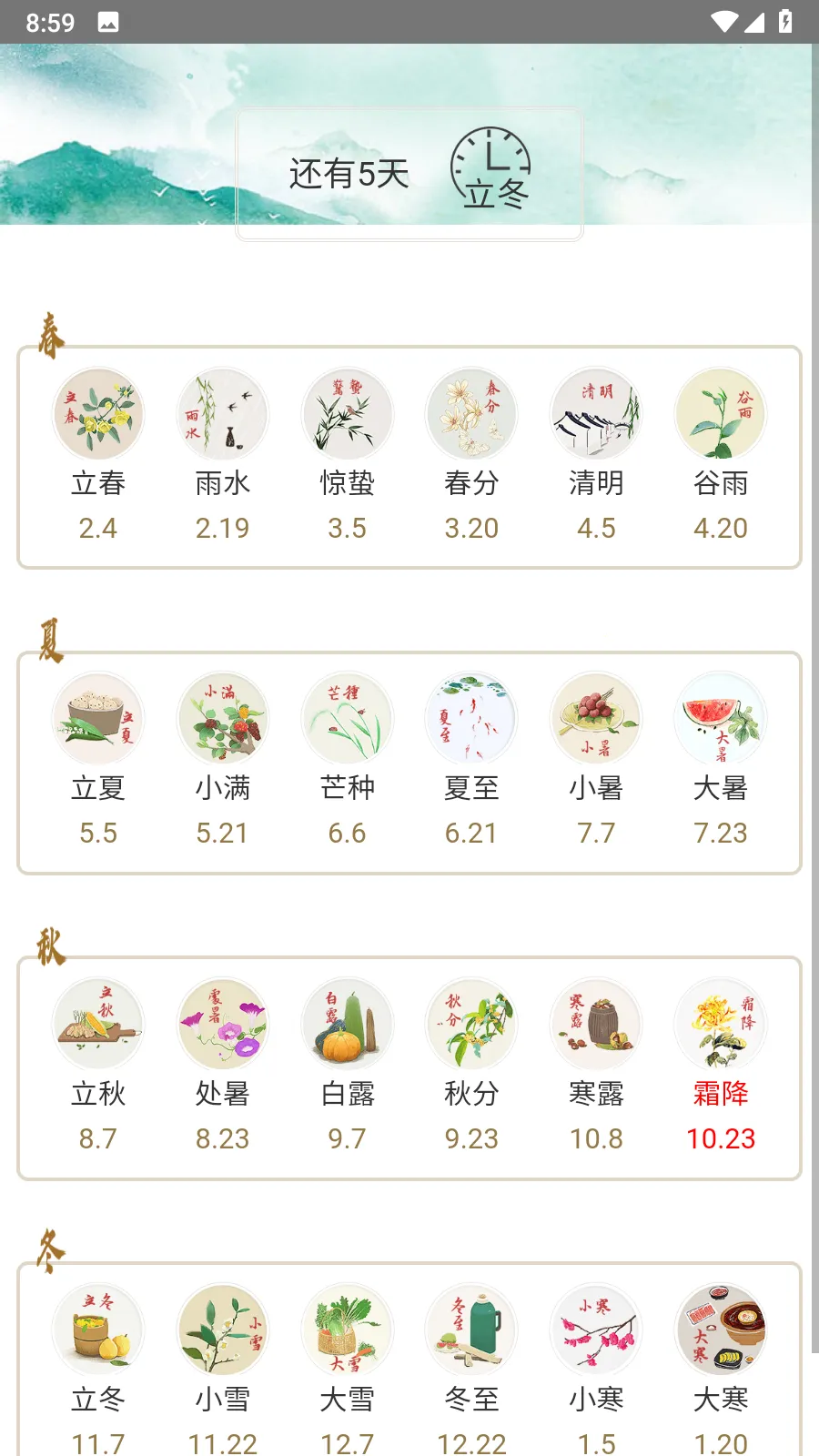This screenshot has height=1456, width=819.
Task: Click the 还有5天 countdown text
Action: (350, 172)
